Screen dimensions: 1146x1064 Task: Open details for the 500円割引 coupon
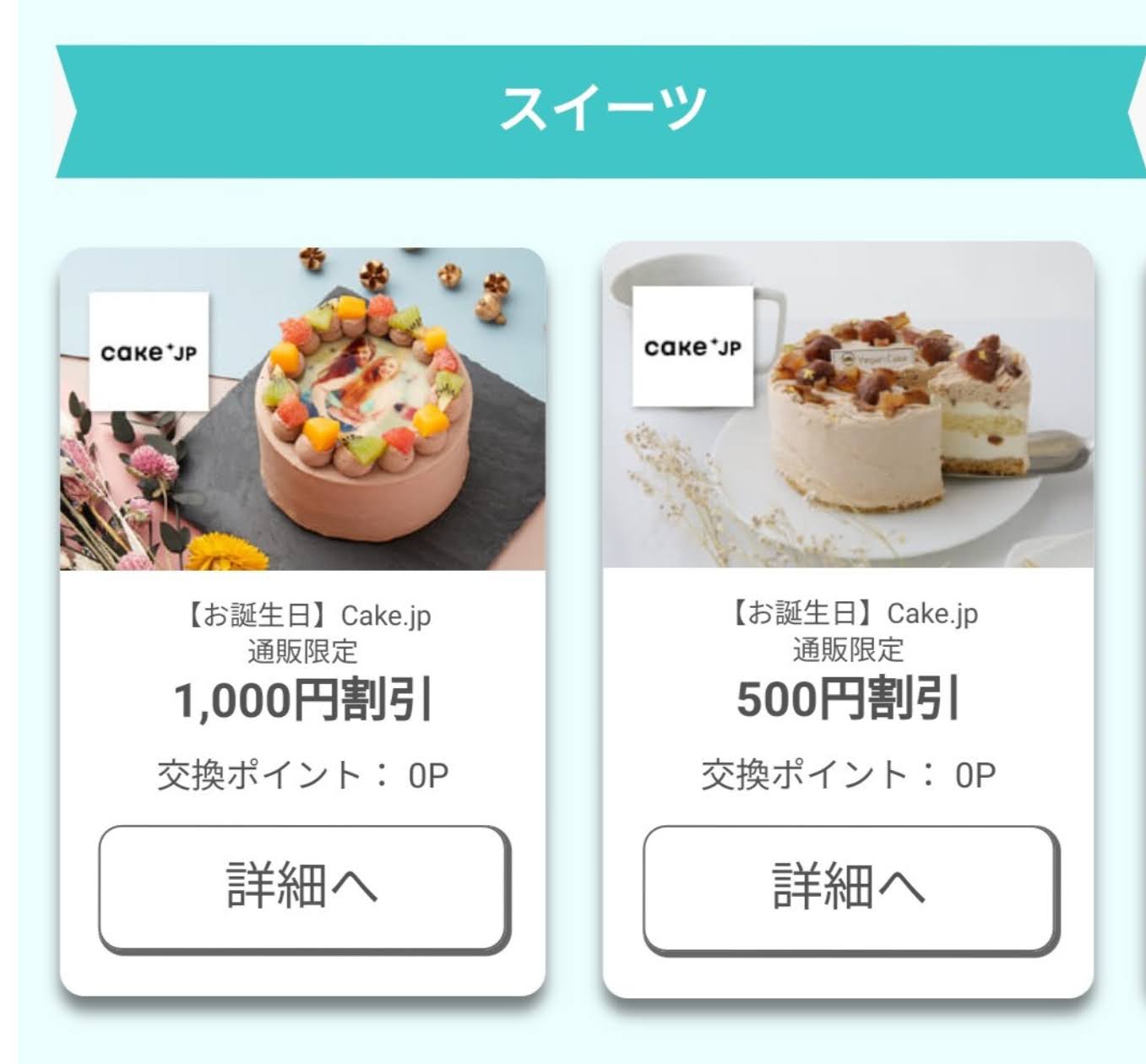pyautogui.click(x=849, y=887)
